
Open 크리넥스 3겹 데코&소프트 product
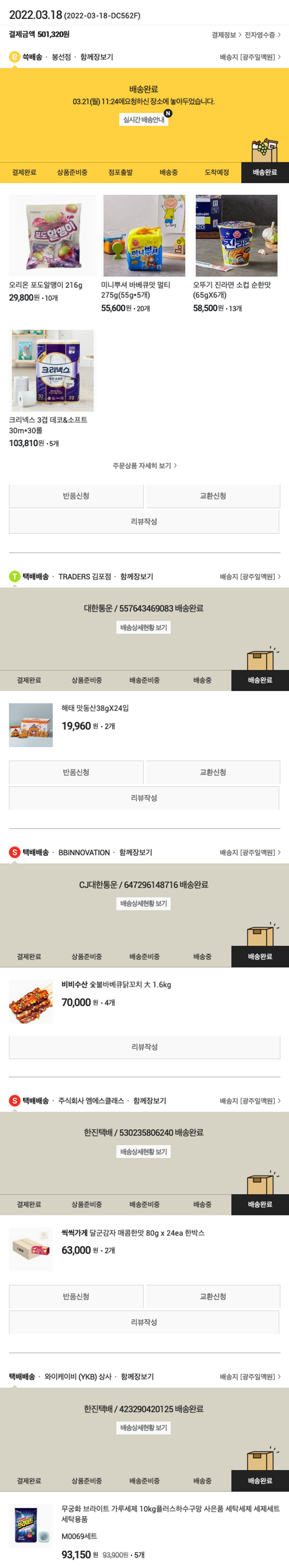[52, 371]
